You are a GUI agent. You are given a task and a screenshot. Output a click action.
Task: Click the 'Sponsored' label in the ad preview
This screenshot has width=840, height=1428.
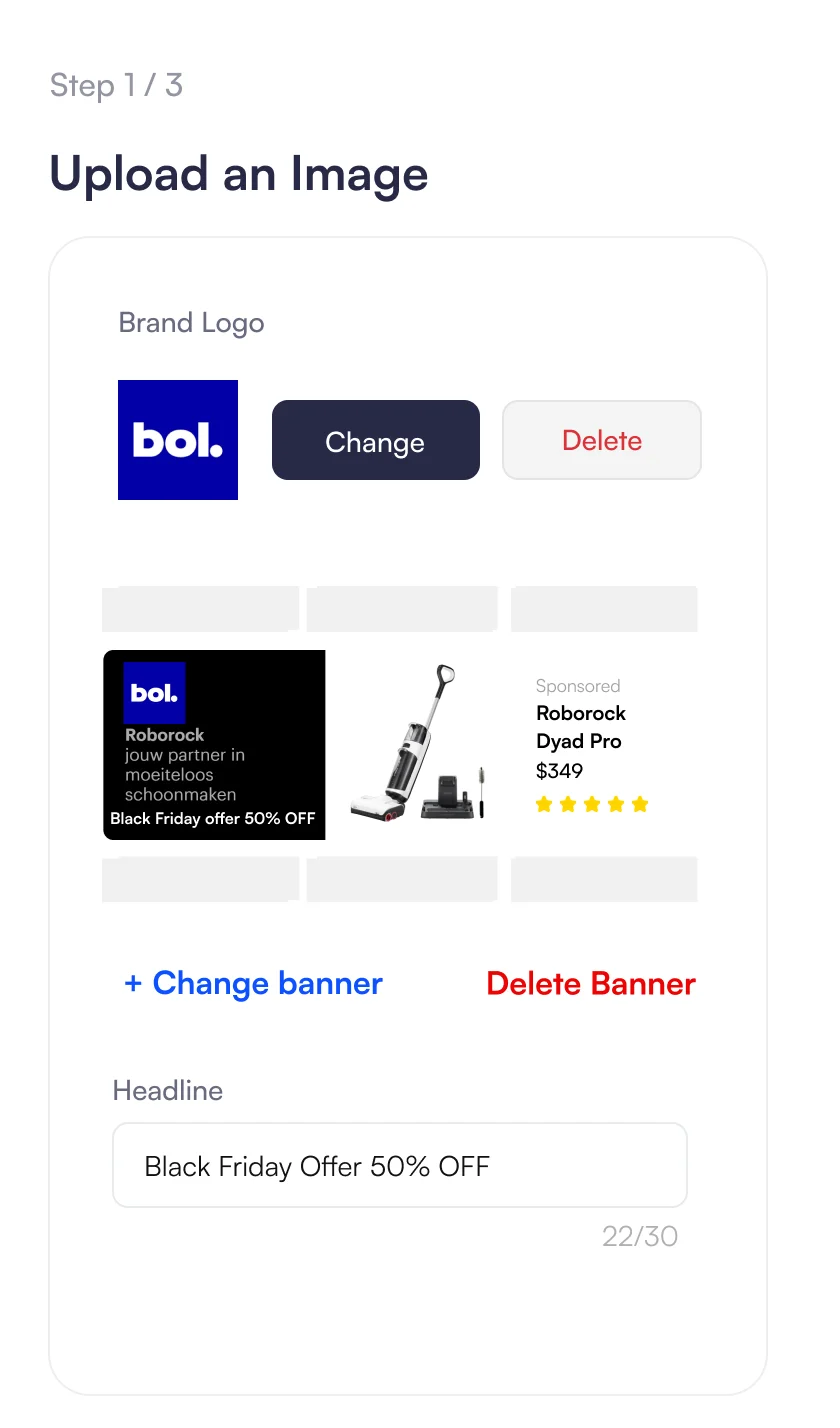pos(578,685)
